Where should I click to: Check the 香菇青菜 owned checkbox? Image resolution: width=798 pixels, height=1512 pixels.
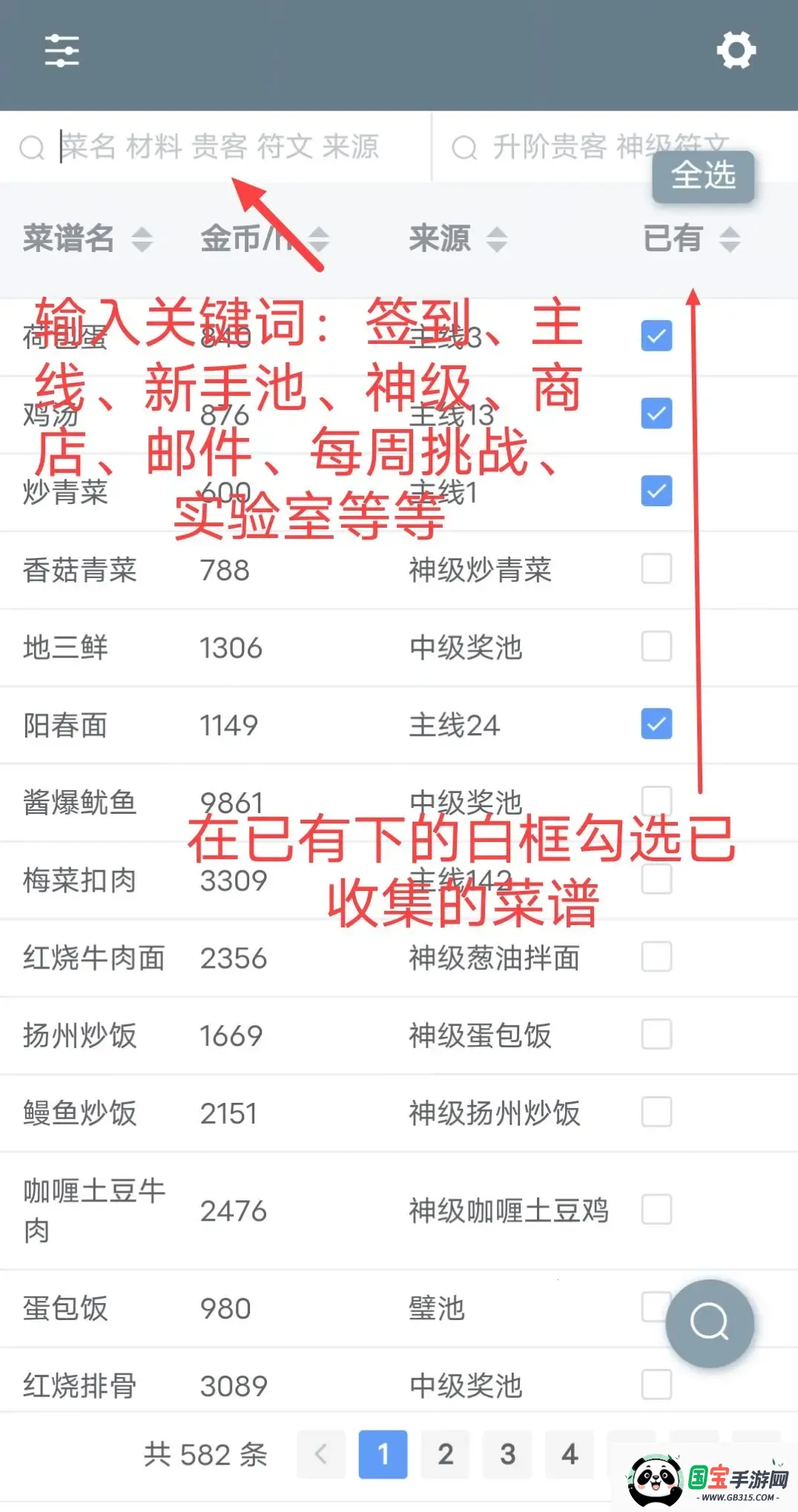(x=656, y=569)
